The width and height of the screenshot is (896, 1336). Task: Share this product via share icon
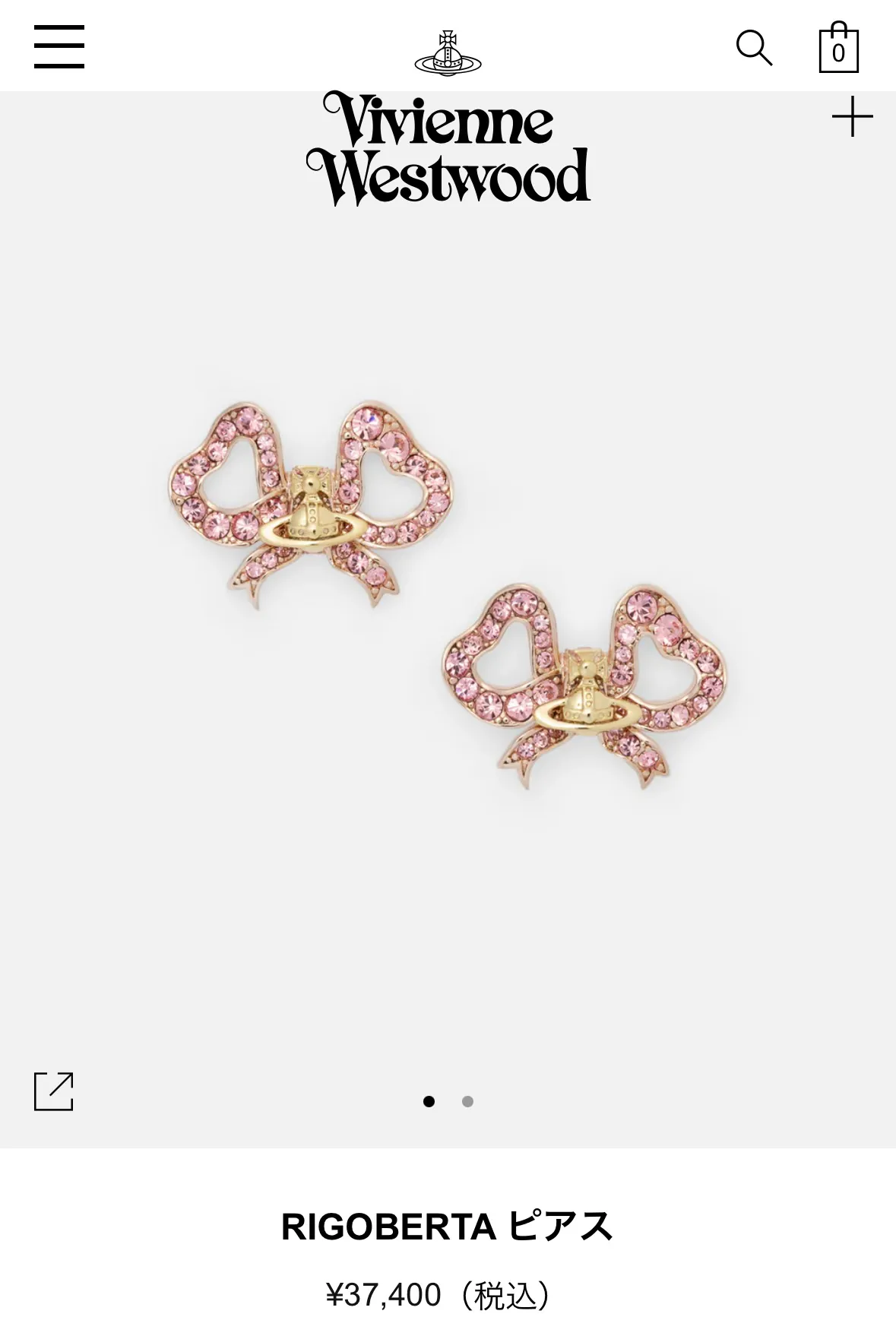tap(54, 1091)
